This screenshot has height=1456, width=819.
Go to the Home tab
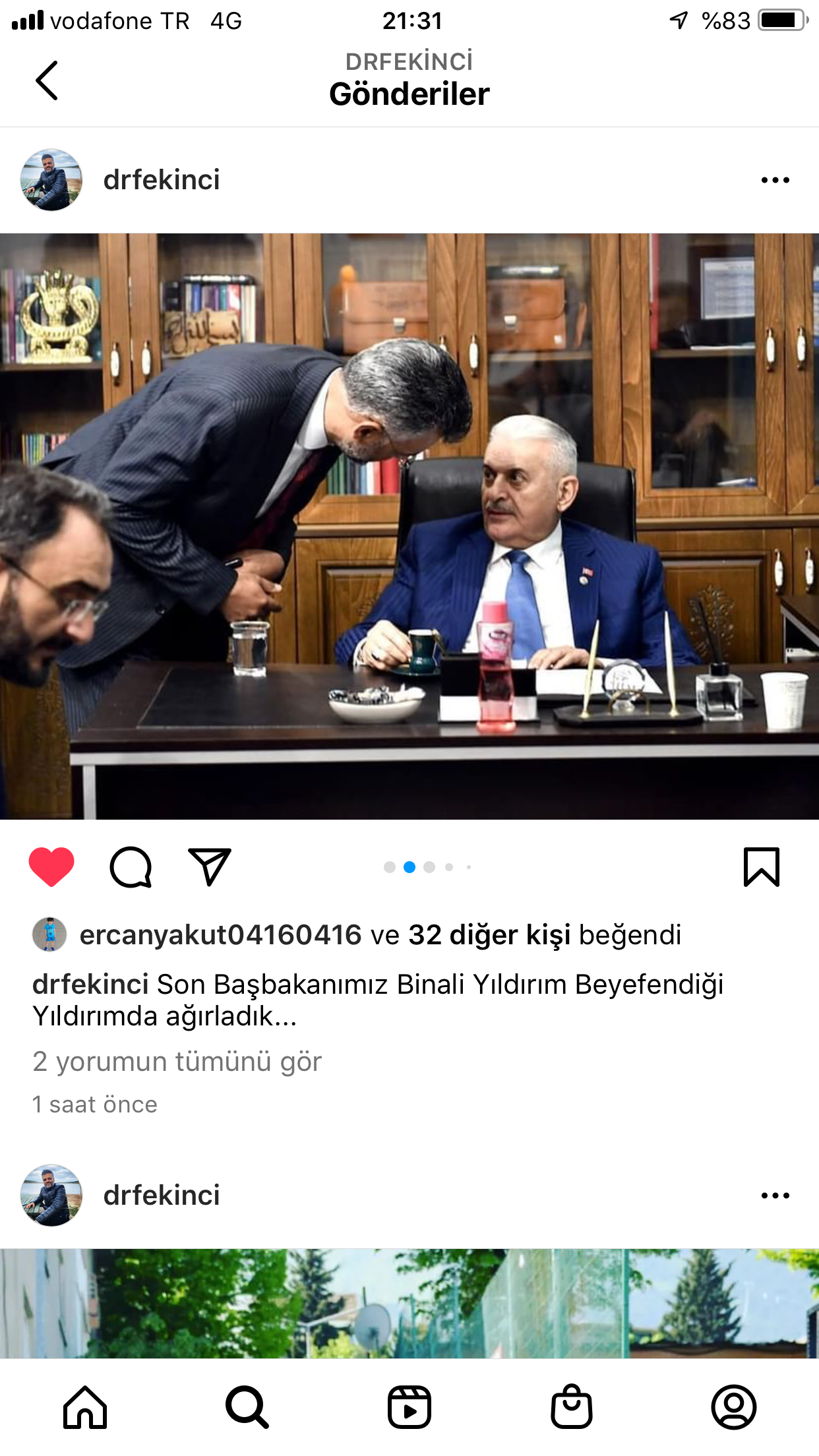click(x=85, y=1407)
